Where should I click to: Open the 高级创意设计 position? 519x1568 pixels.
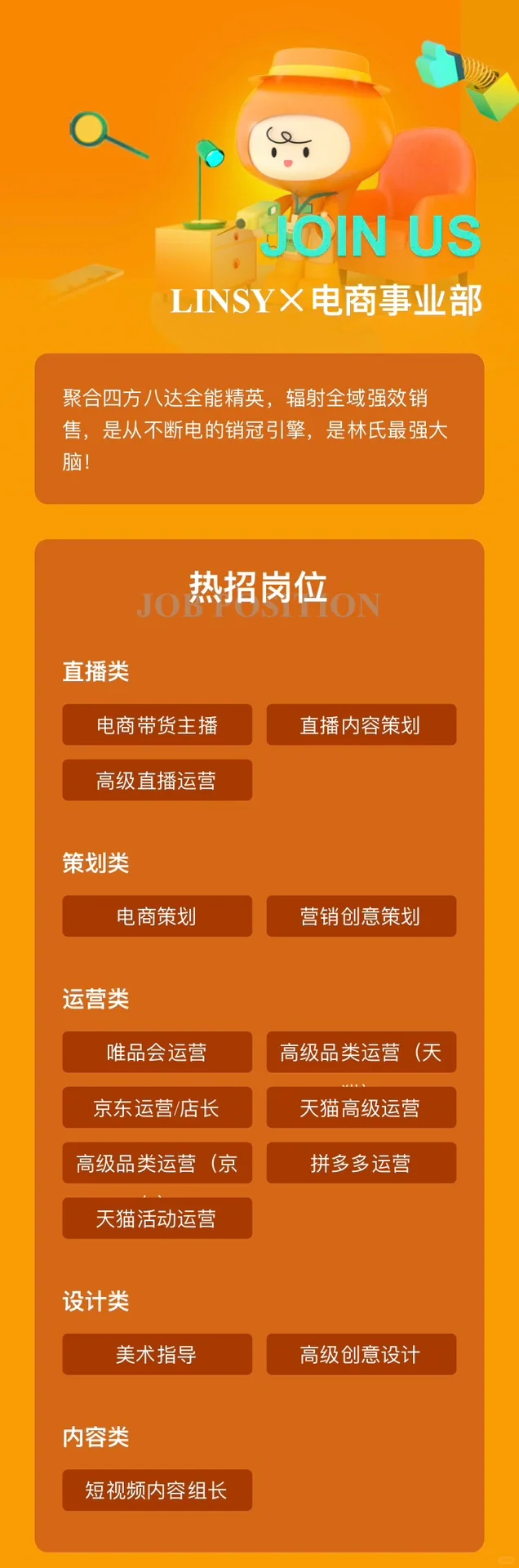pyautogui.click(x=361, y=1354)
